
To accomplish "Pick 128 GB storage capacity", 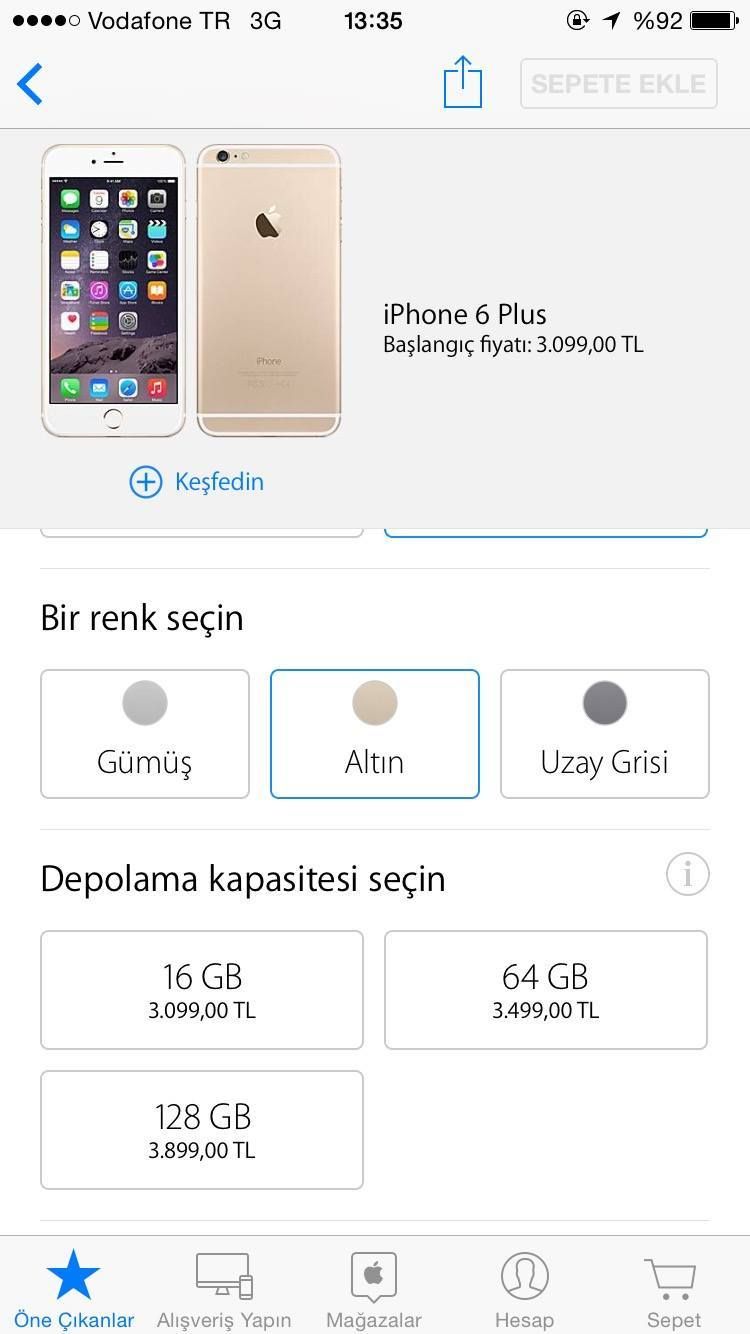I will (202, 1130).
